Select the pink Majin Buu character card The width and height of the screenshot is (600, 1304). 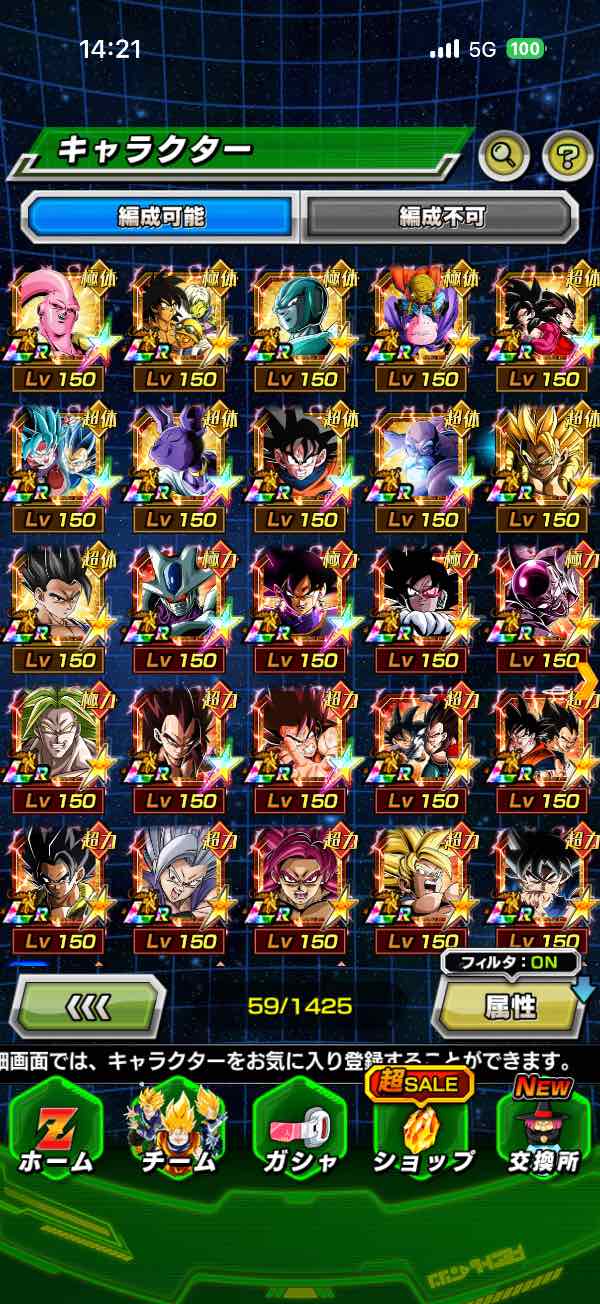59,326
